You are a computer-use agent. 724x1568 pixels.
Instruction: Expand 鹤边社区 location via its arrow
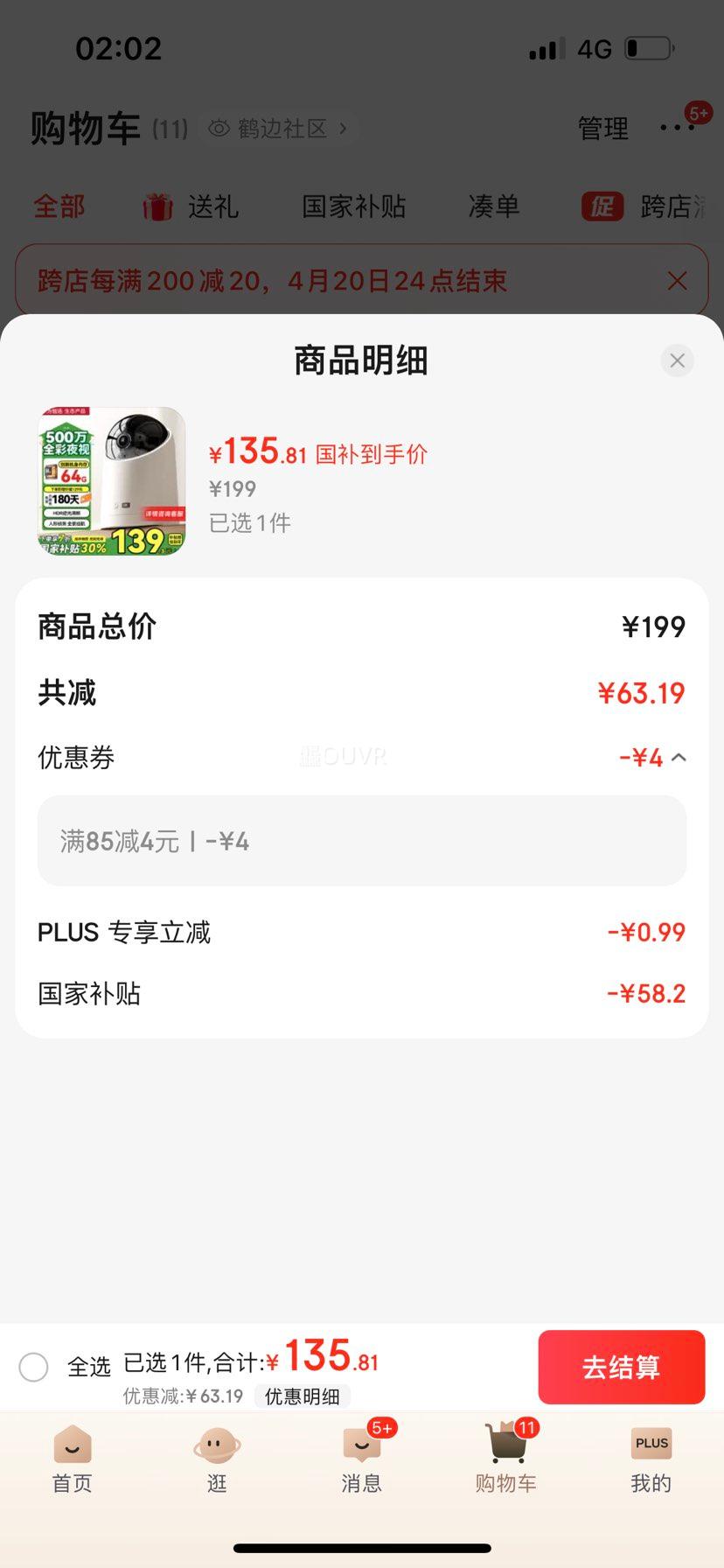(343, 129)
